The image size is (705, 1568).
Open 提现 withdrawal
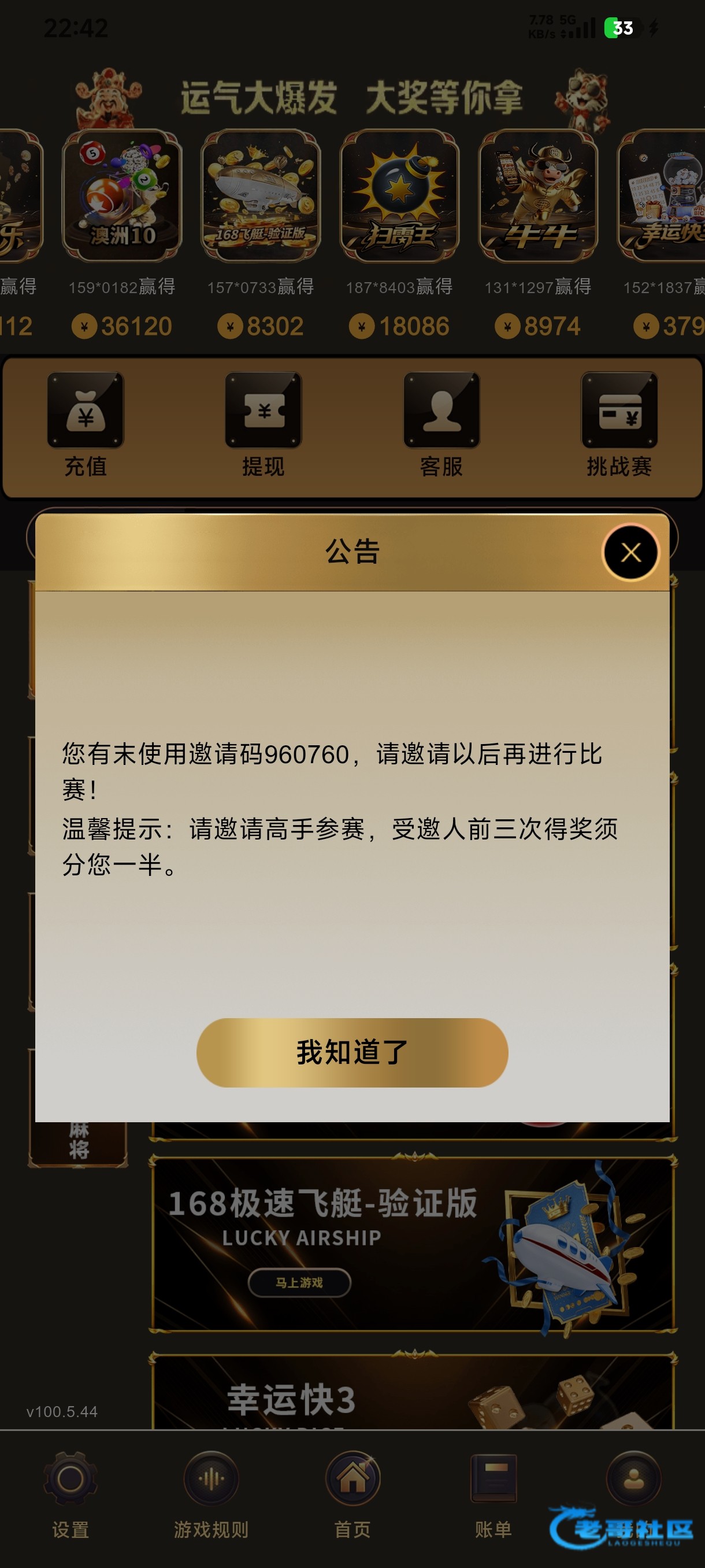pyautogui.click(x=264, y=424)
